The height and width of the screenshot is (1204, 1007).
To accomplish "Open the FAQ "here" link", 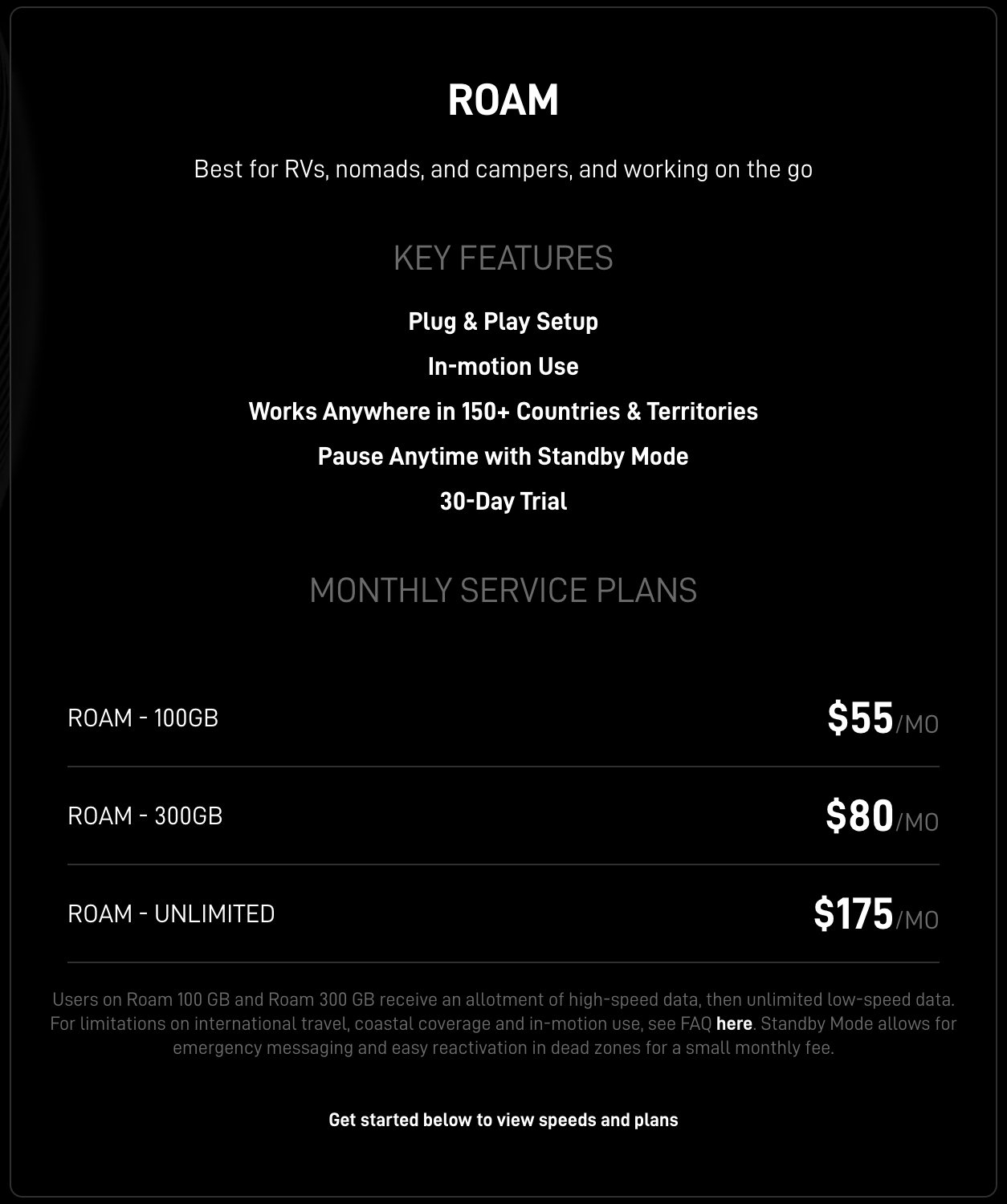I will pos(734,1023).
